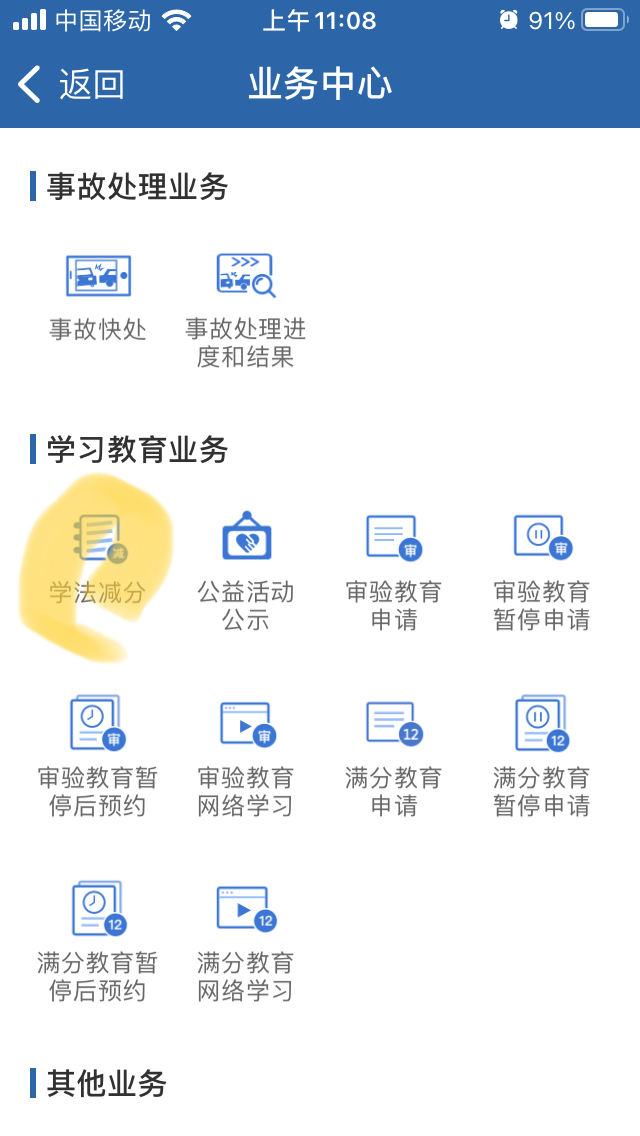This screenshot has height=1136, width=640.
Task: Open 事故快处
Action: tap(98, 297)
